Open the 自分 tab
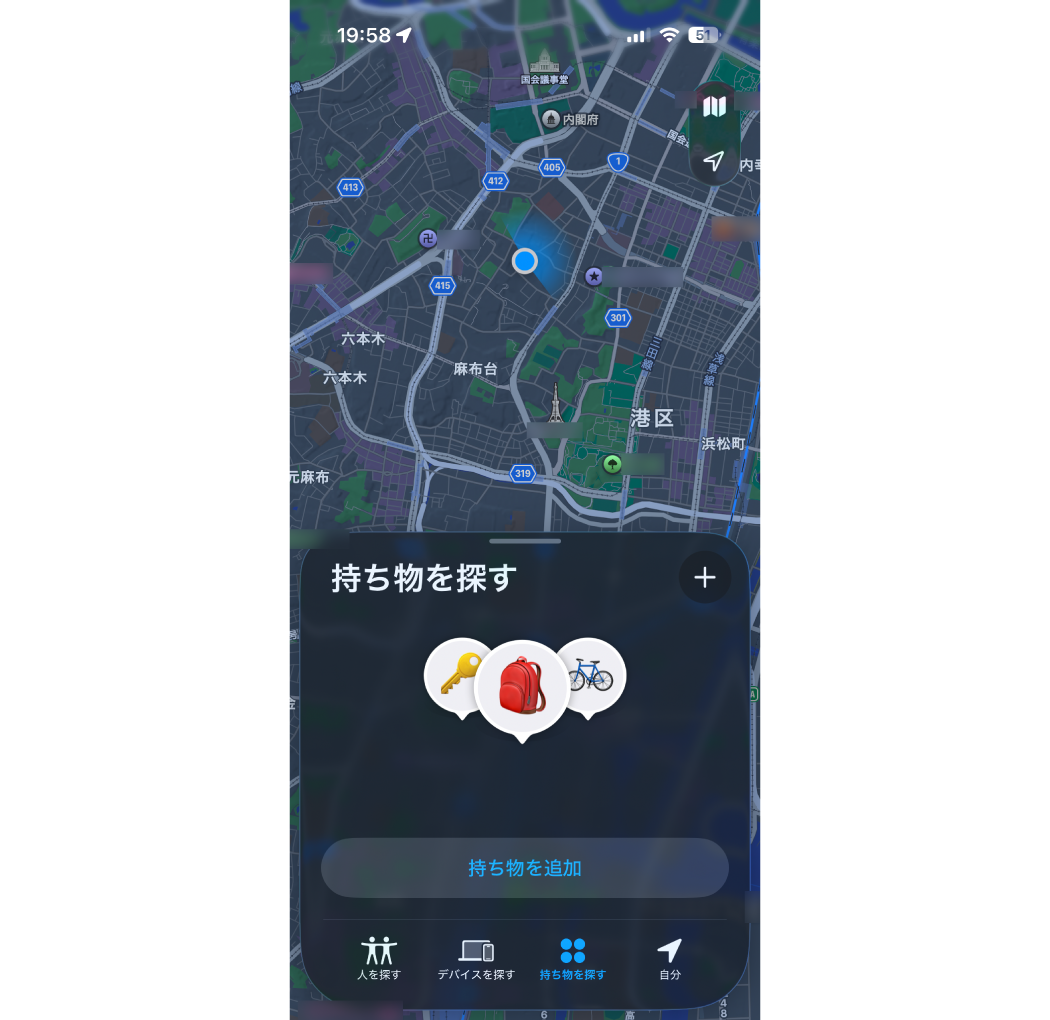The image size is (1050, 1020). [669, 958]
